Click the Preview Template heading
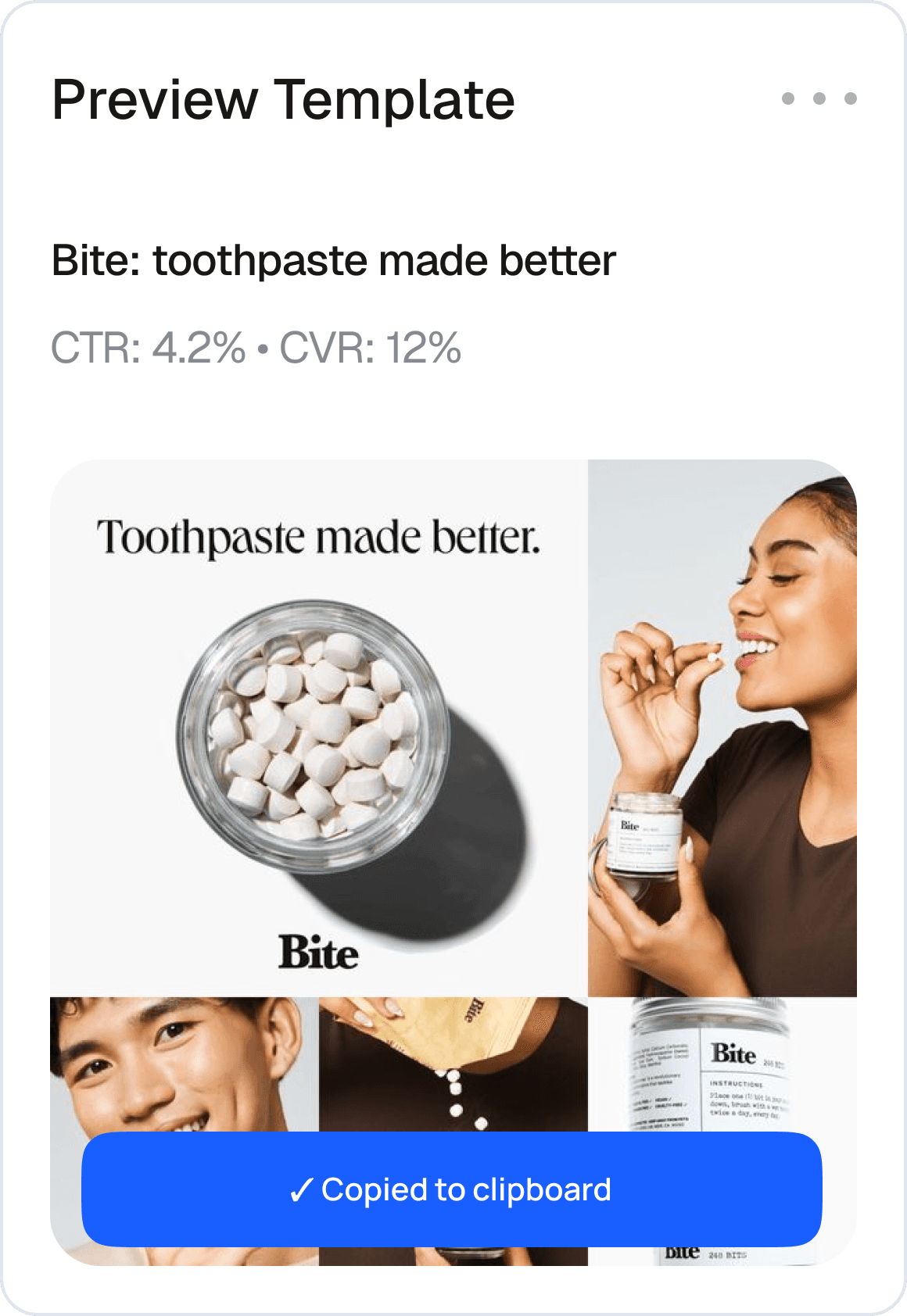907x1316 pixels. pos(284,98)
